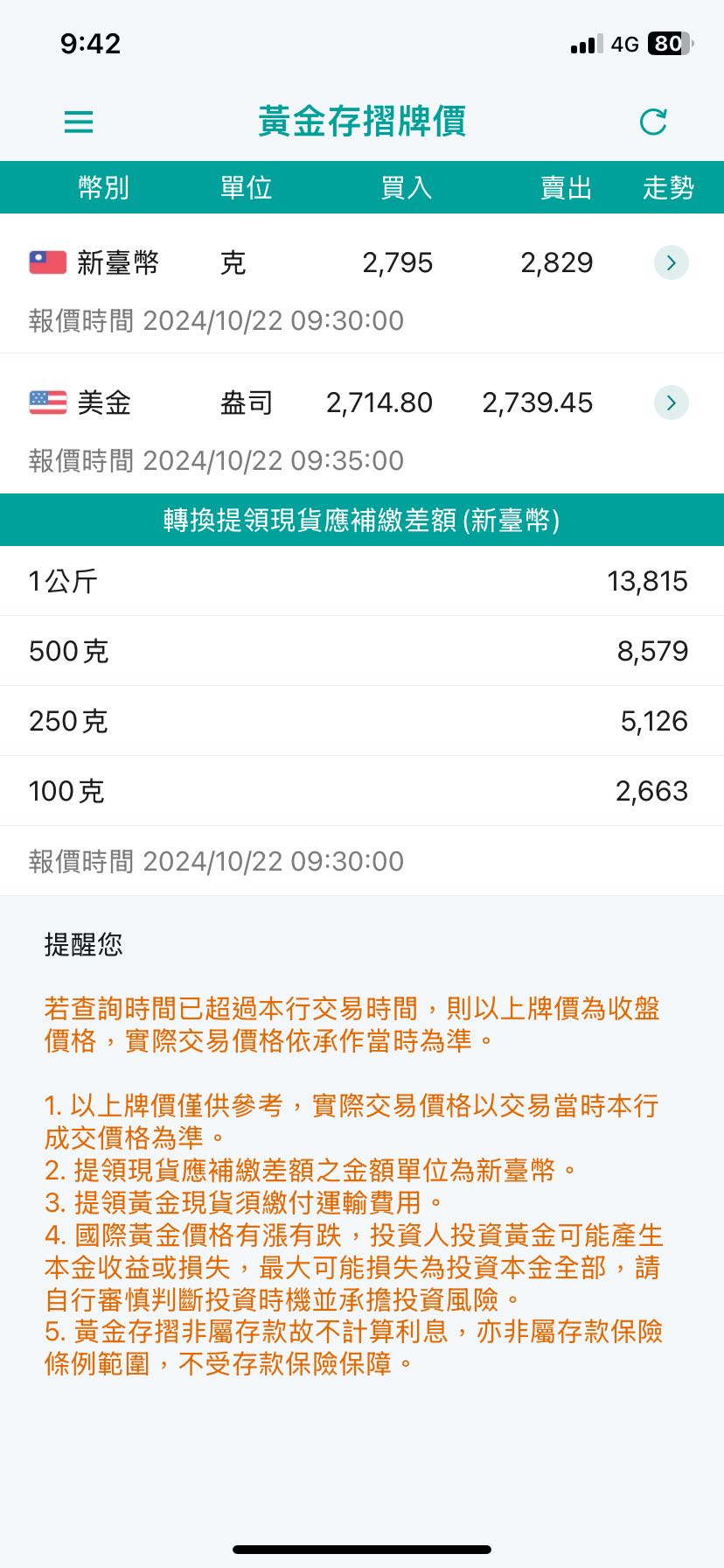Tap the 幣別 column header

[x=101, y=187]
